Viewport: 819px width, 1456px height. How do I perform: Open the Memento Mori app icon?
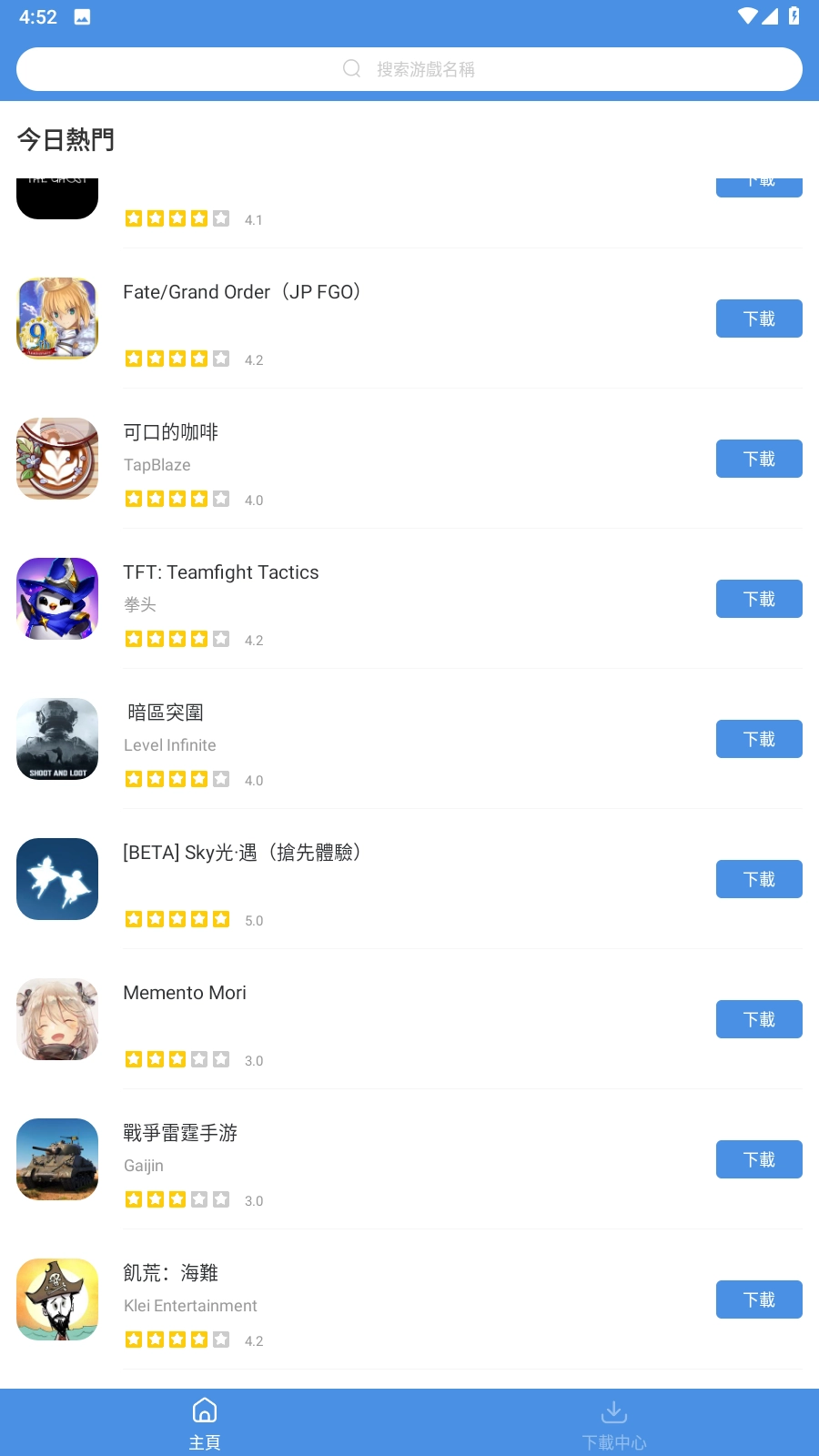[x=56, y=1018]
